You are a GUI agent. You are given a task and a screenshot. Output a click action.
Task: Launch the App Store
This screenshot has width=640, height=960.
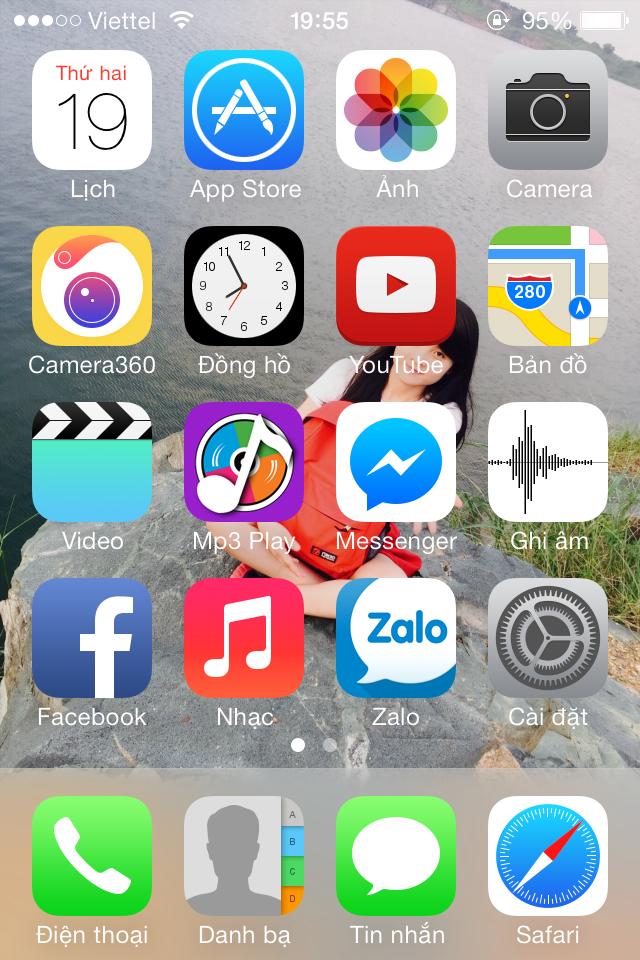point(244,110)
